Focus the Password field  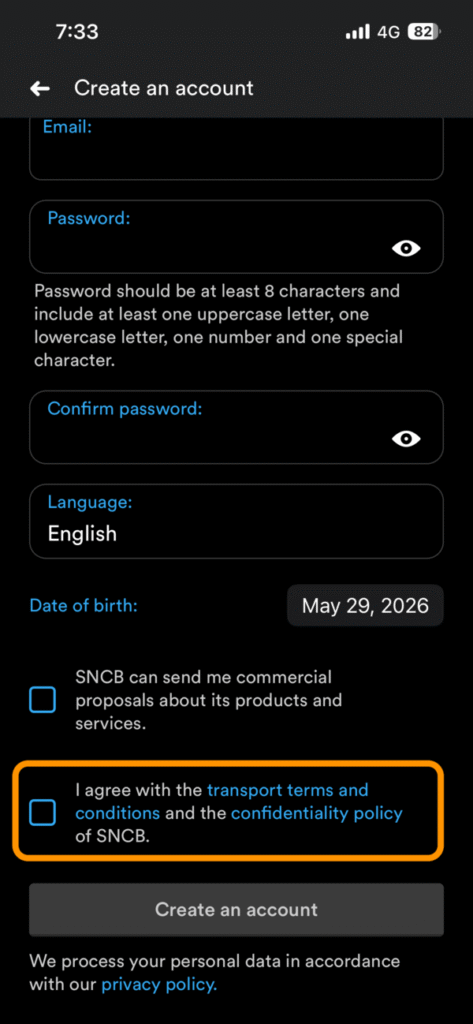[236, 236]
